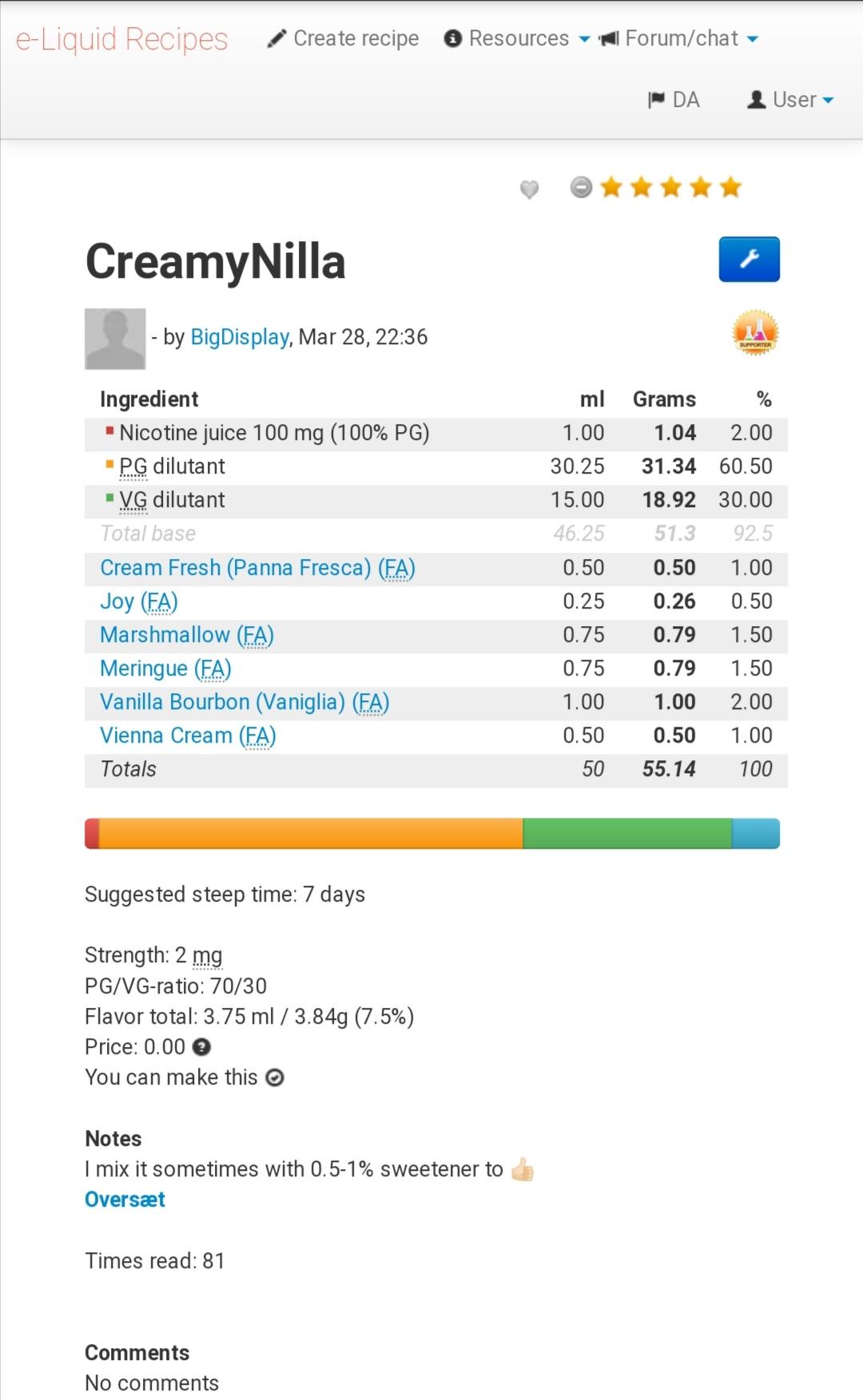Expand the User menu
The image size is (863, 1400).
click(x=791, y=100)
